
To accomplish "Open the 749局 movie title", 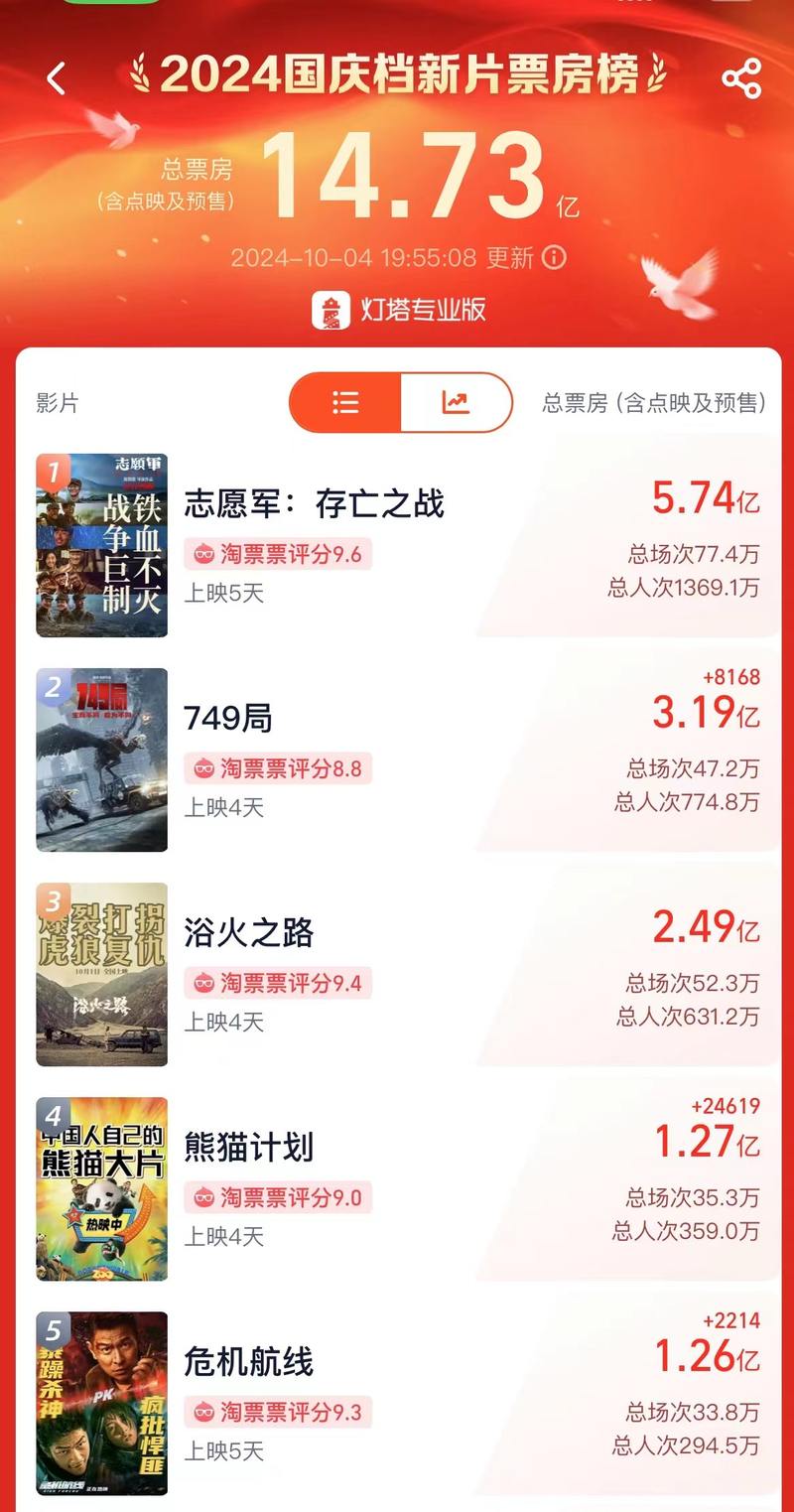I will pyautogui.click(x=224, y=716).
